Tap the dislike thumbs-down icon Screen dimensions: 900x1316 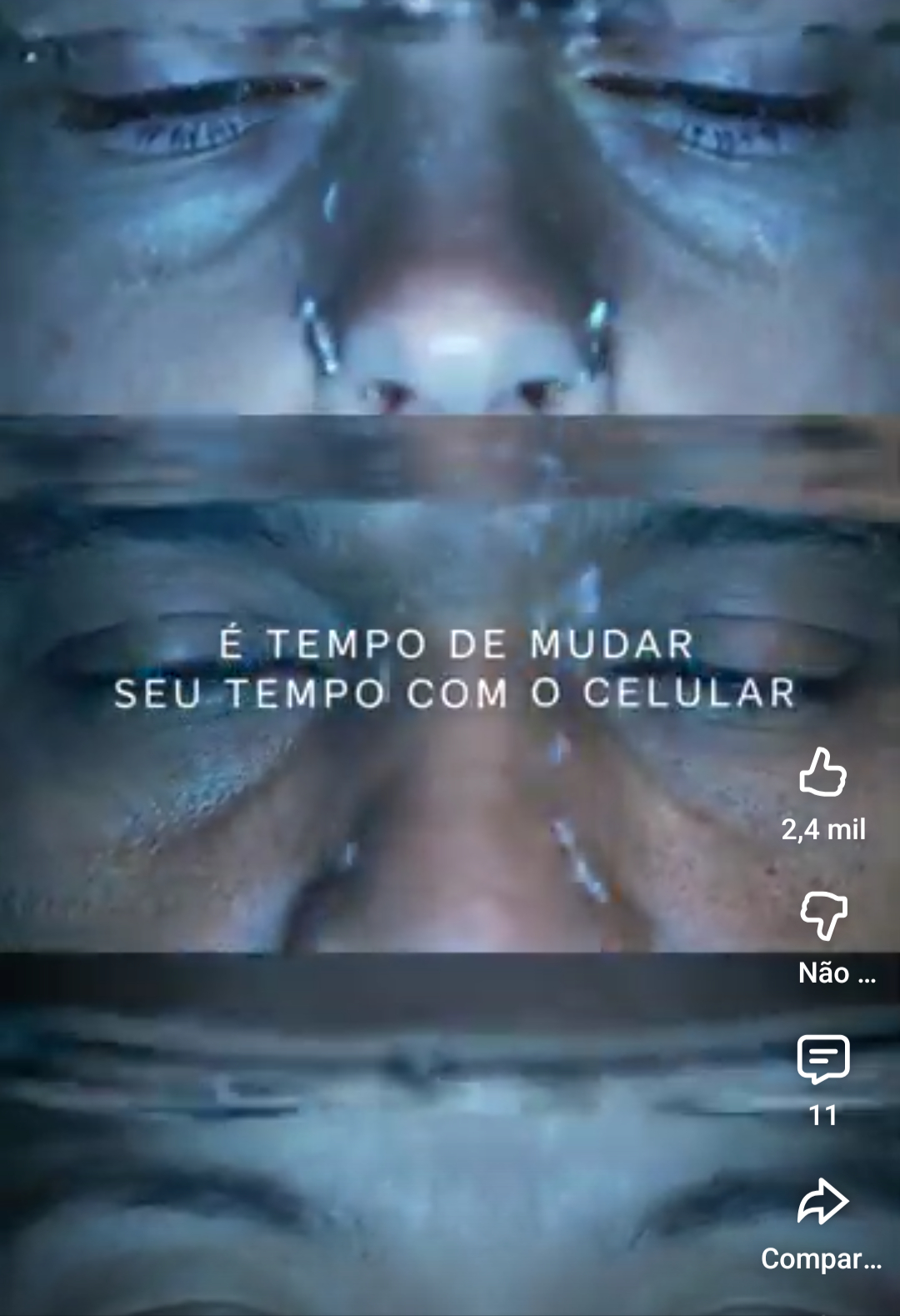coord(822,915)
